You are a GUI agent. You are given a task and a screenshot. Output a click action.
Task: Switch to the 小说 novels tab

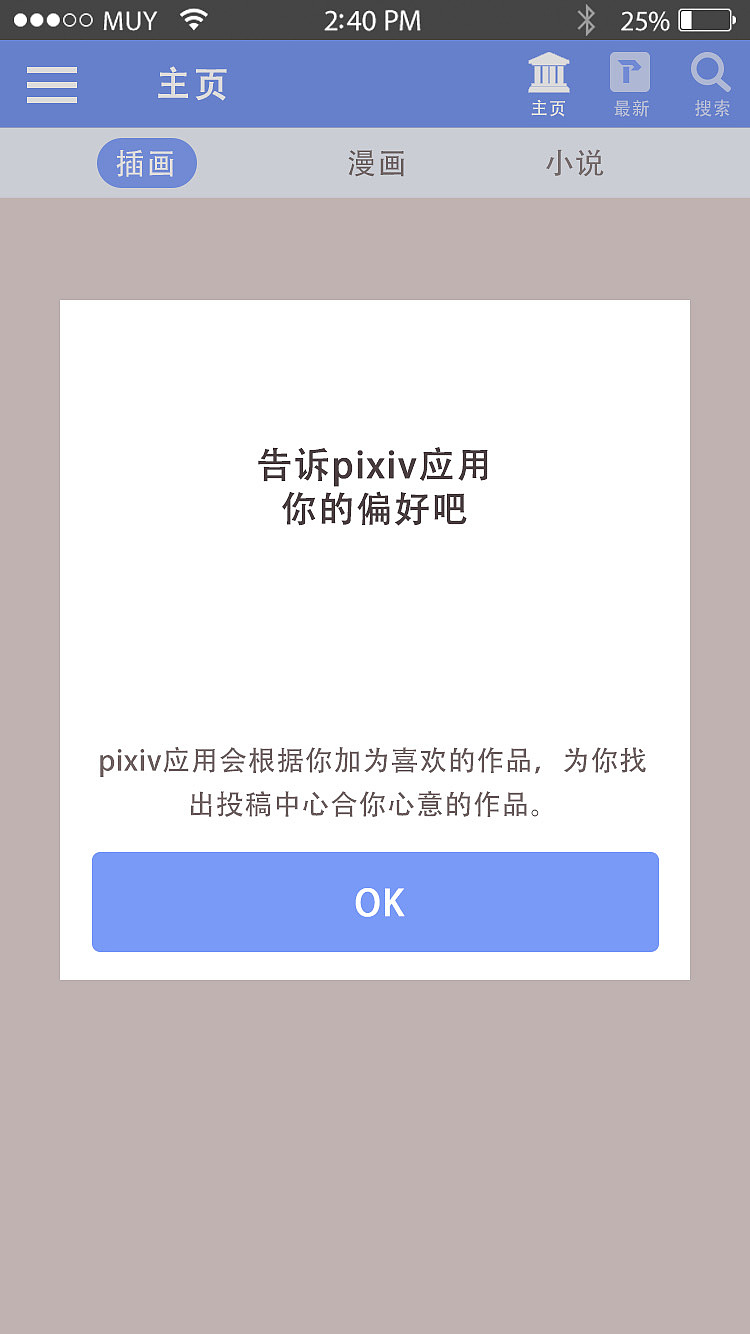(x=574, y=163)
